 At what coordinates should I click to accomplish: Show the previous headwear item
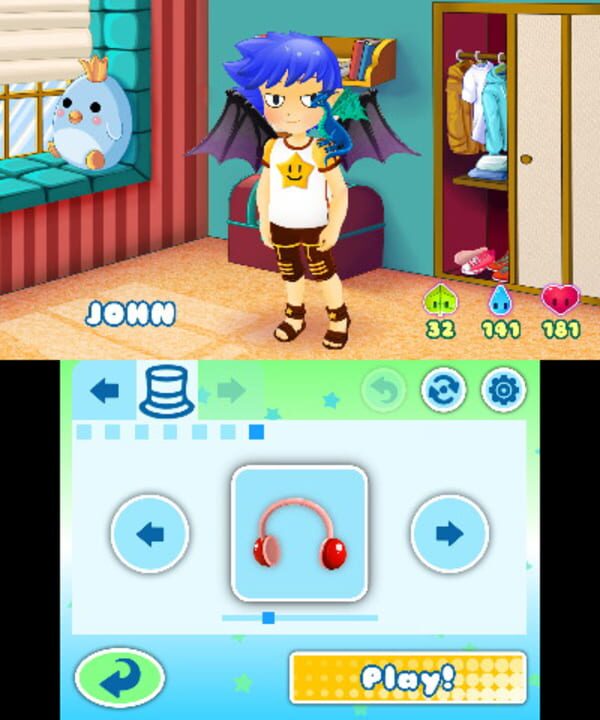point(150,534)
